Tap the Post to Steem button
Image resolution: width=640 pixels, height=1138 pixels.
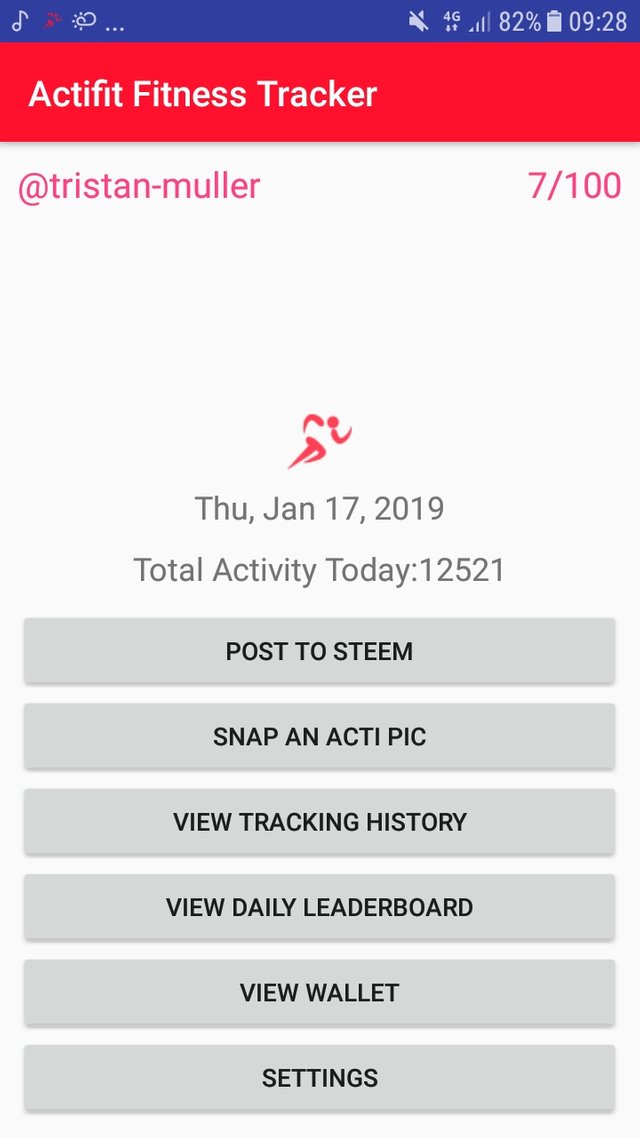319,651
